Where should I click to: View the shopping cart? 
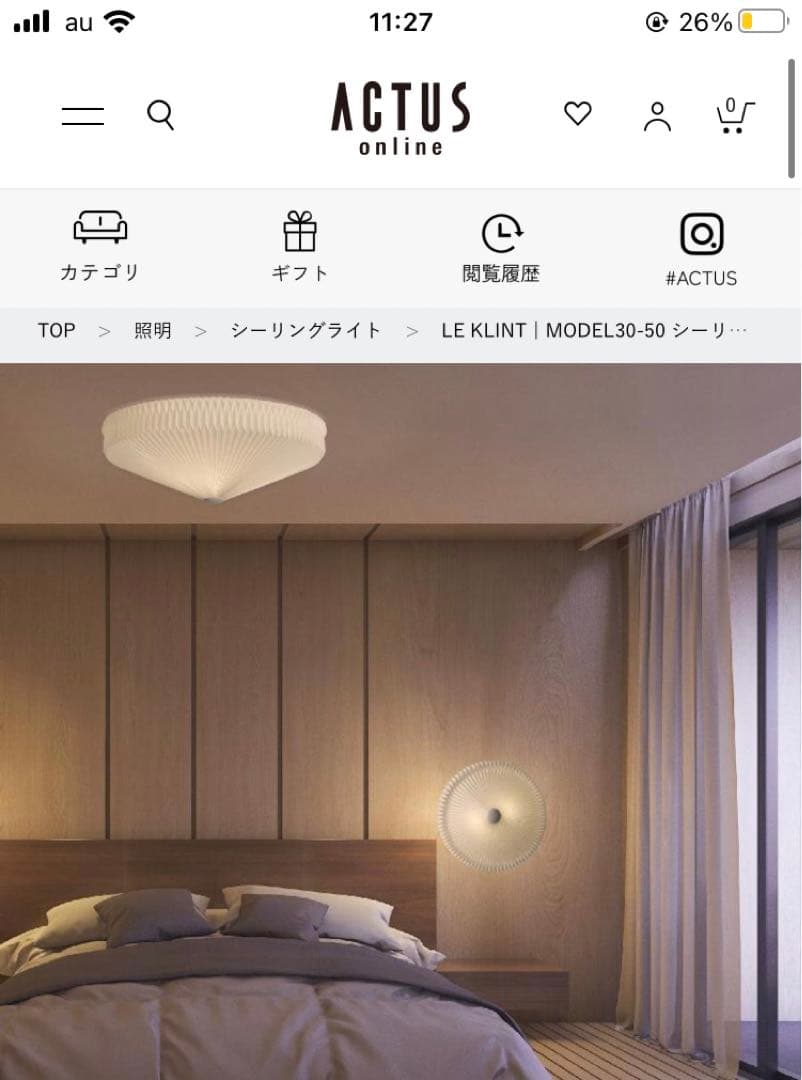tap(734, 116)
